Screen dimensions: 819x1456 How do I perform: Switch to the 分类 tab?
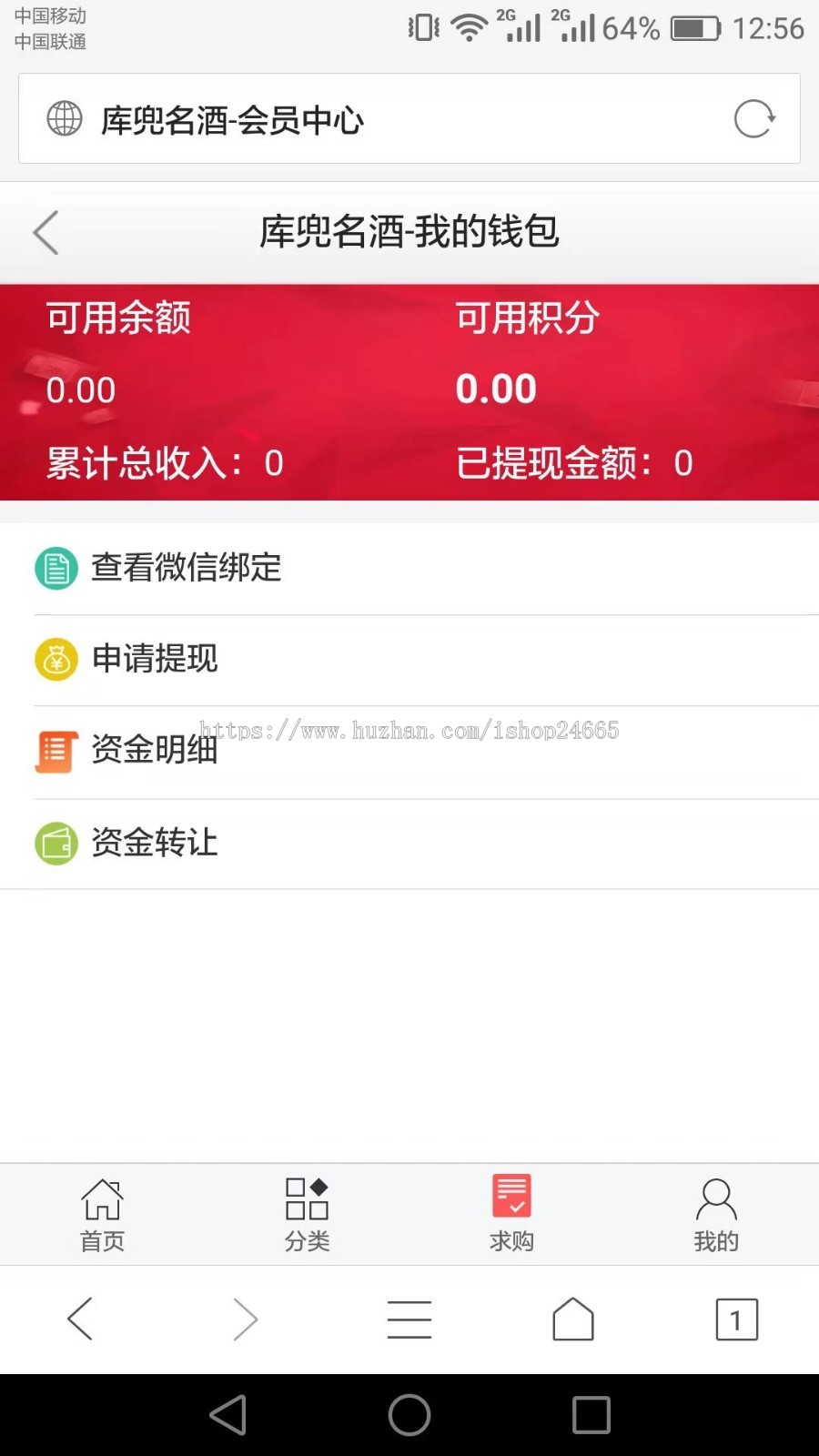tap(307, 1215)
